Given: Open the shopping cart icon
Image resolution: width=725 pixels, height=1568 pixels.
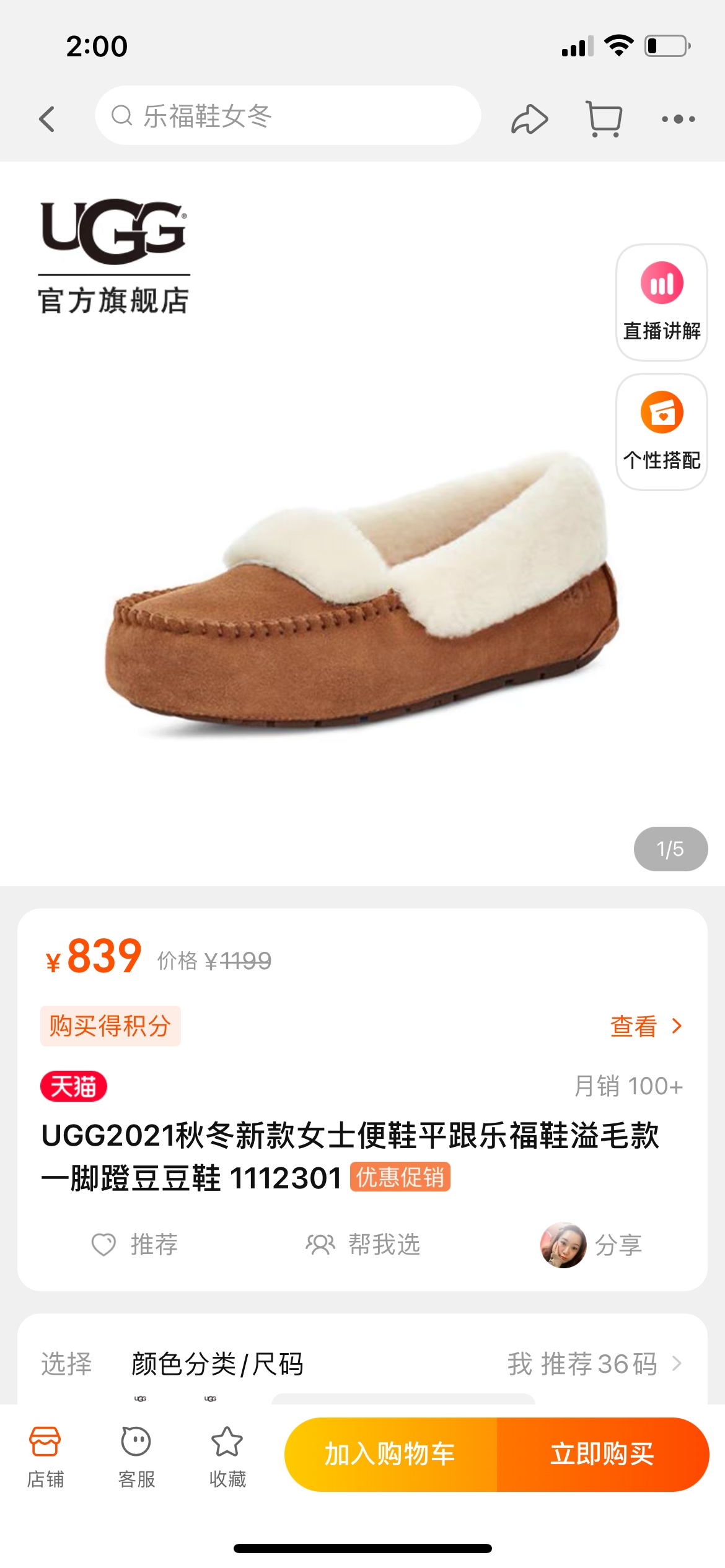Looking at the screenshot, I should tap(604, 119).
